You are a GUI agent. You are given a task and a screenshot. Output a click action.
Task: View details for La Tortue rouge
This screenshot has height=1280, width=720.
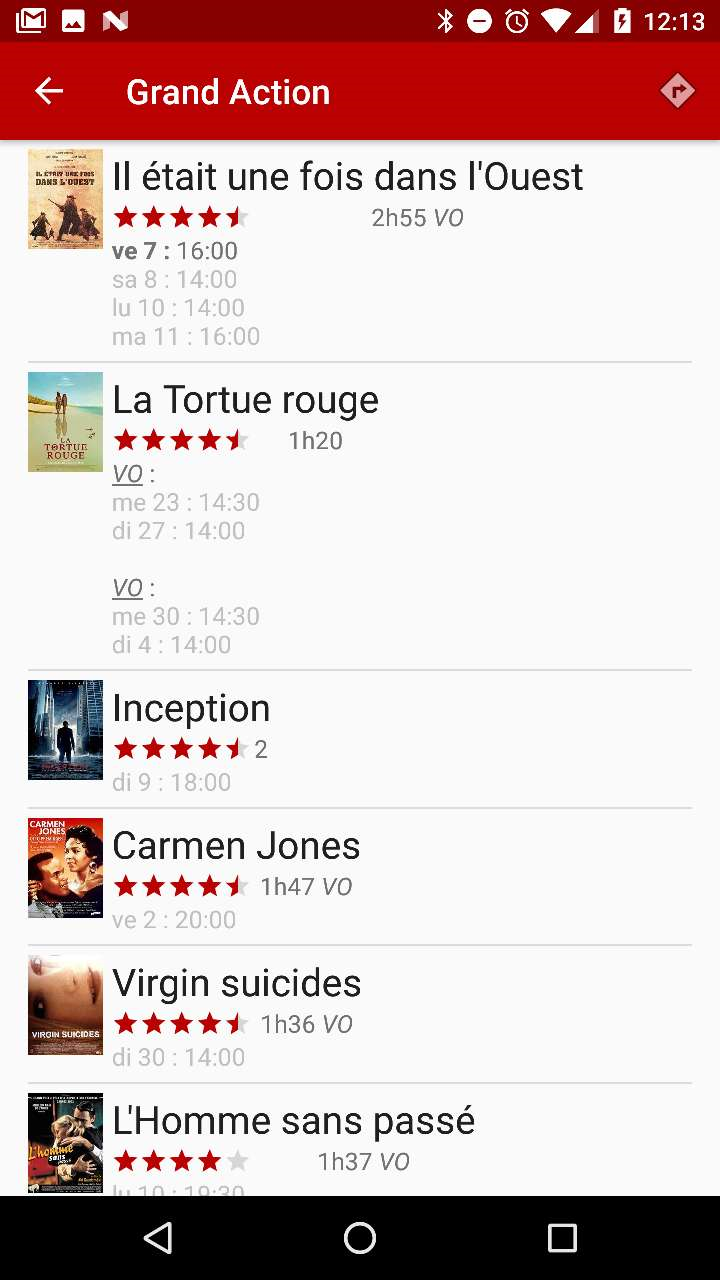[246, 400]
